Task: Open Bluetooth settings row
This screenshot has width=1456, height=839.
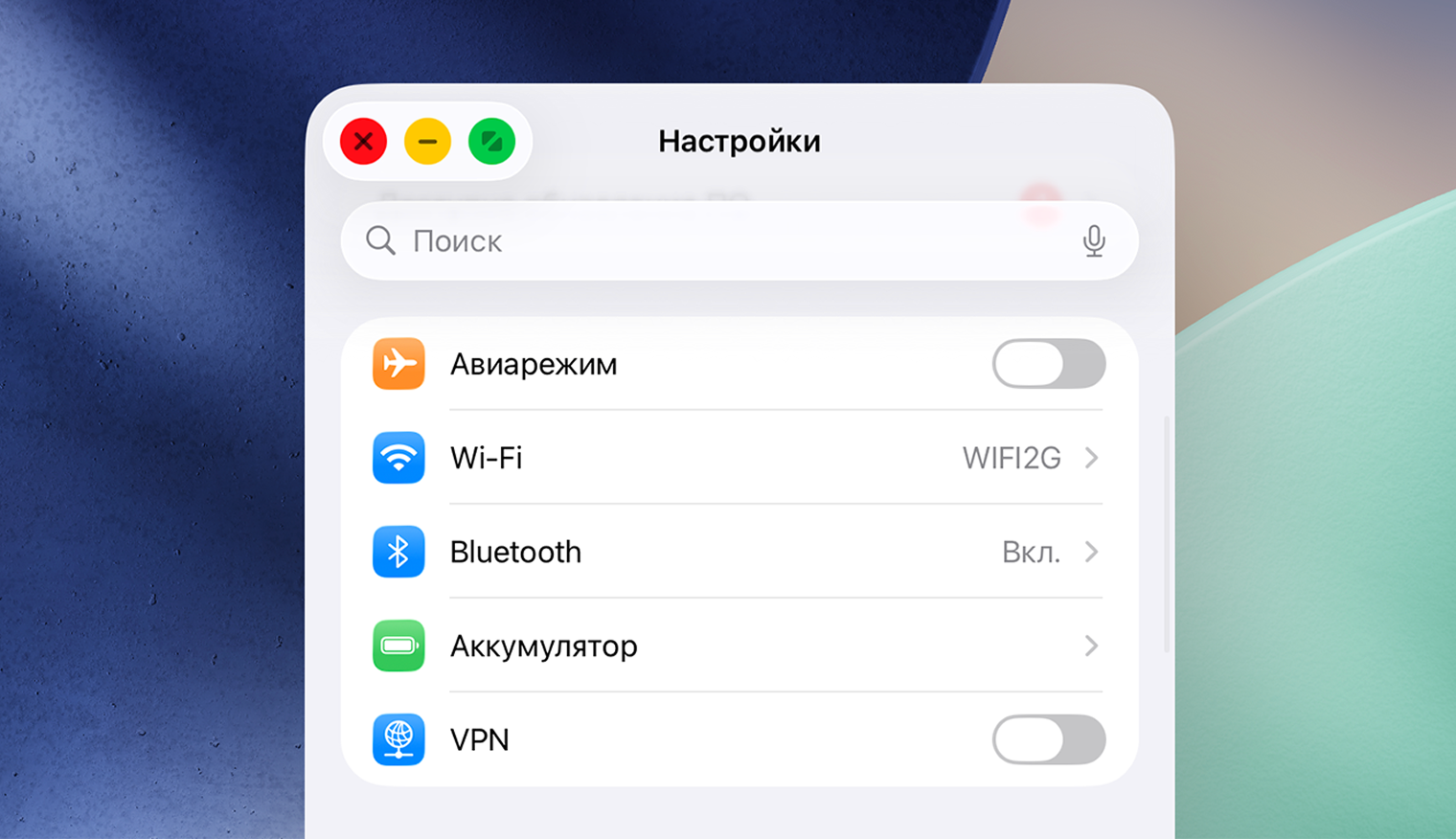Action: coord(738,552)
